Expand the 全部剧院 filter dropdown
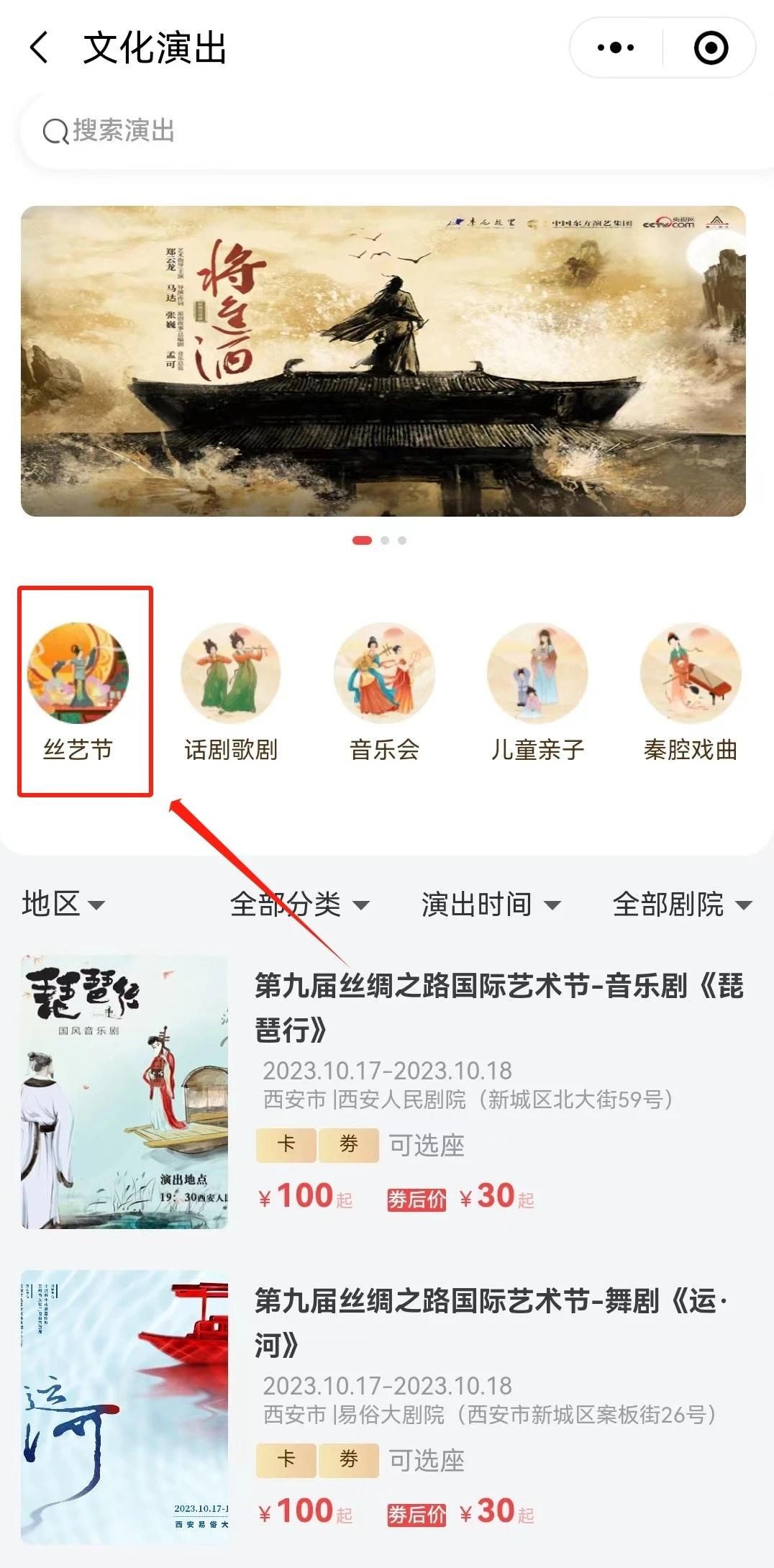Screen dimensions: 774x1568 pyautogui.click(x=681, y=904)
